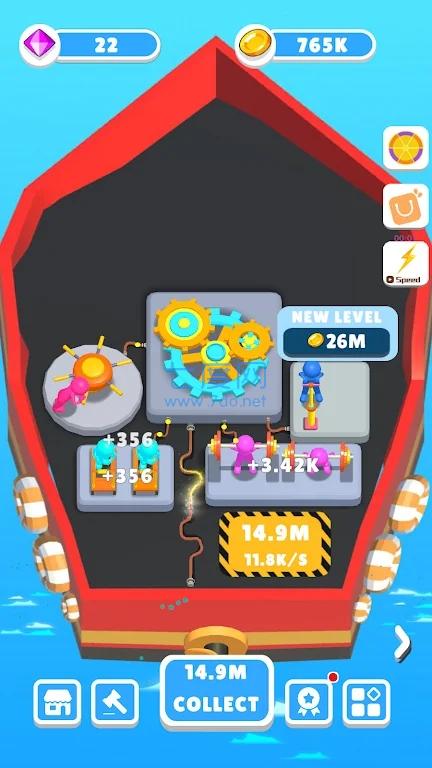The width and height of the screenshot is (432, 768).
Task: Activate the Speed boost
Action: click(x=406, y=264)
